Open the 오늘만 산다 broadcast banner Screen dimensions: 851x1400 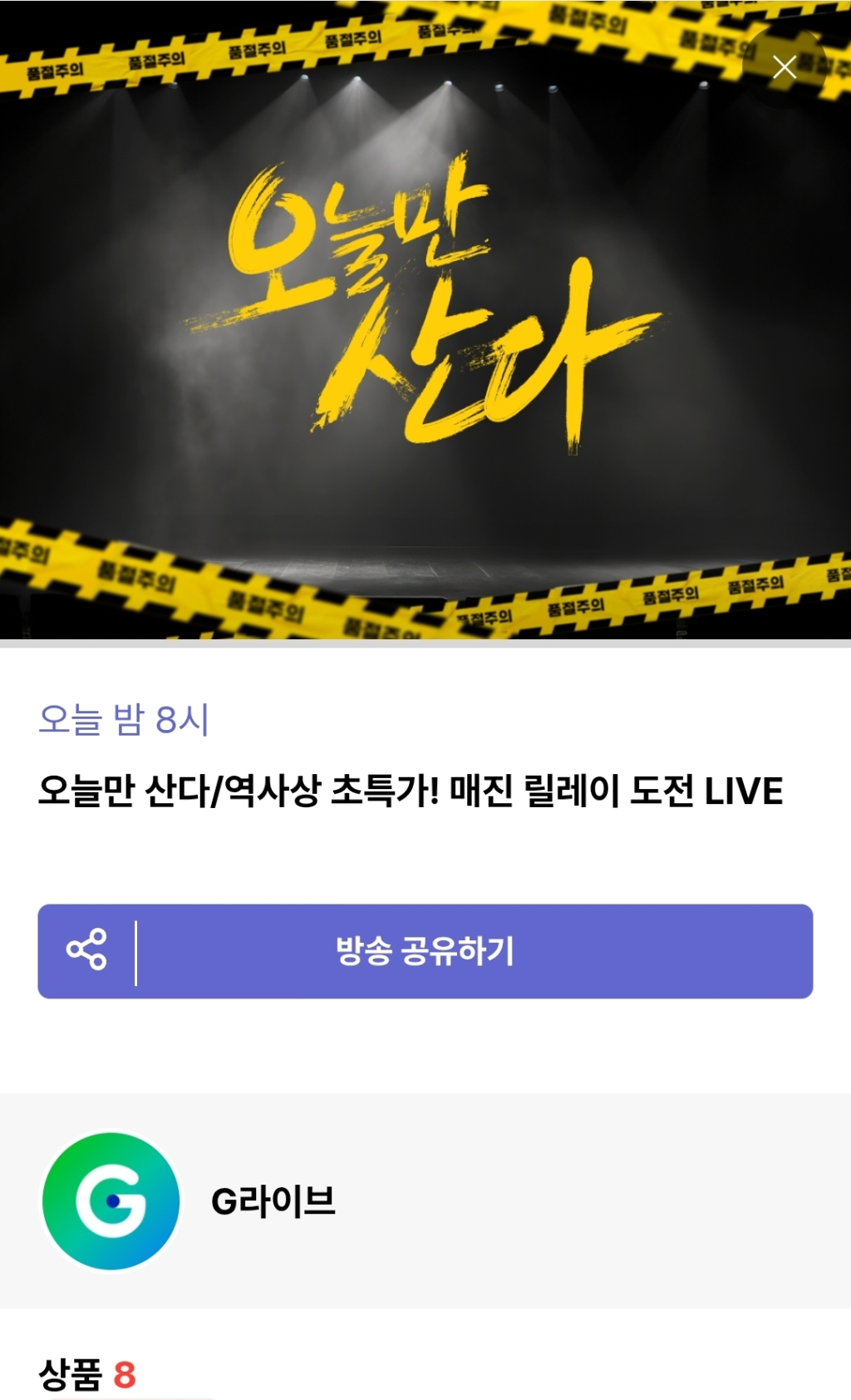click(x=425, y=320)
